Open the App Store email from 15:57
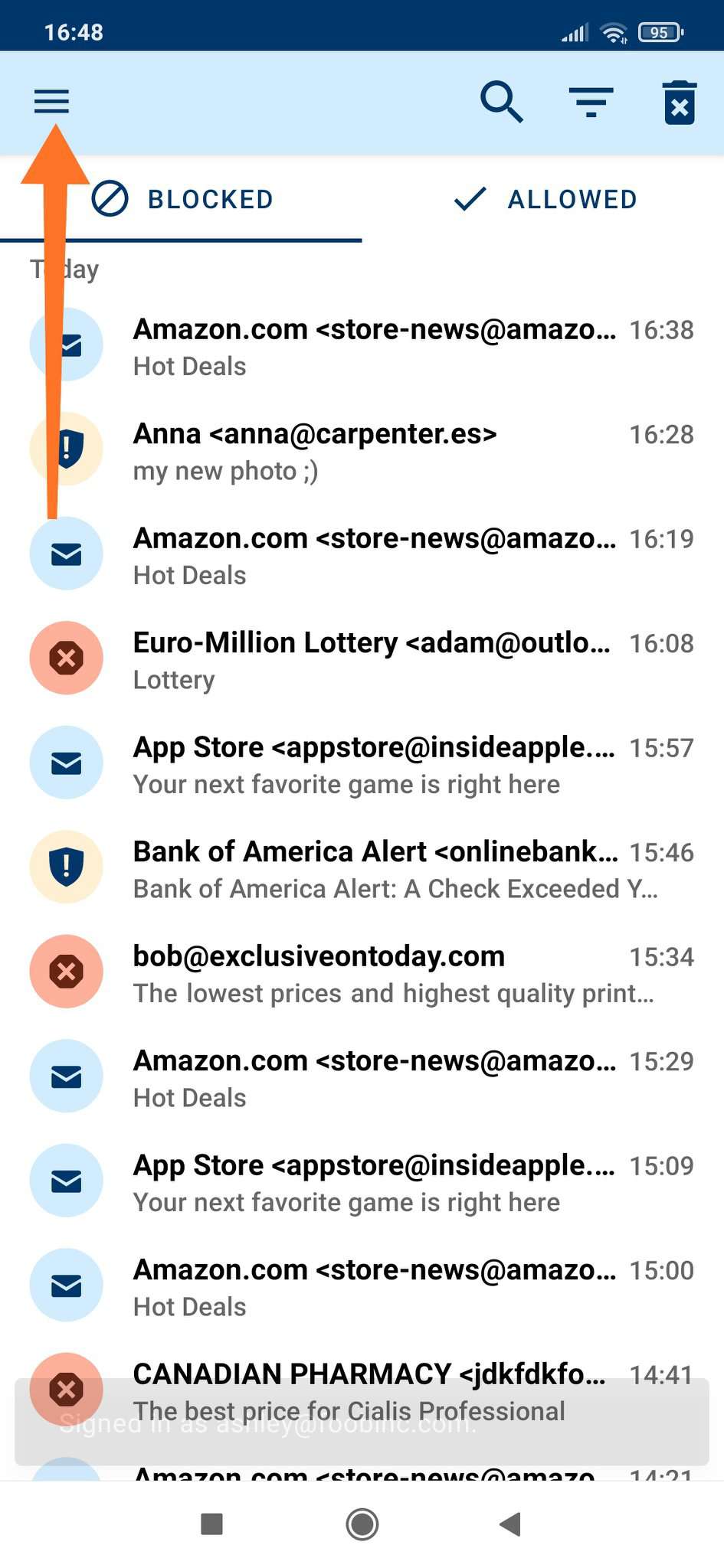The image size is (724, 1568). pos(374,765)
